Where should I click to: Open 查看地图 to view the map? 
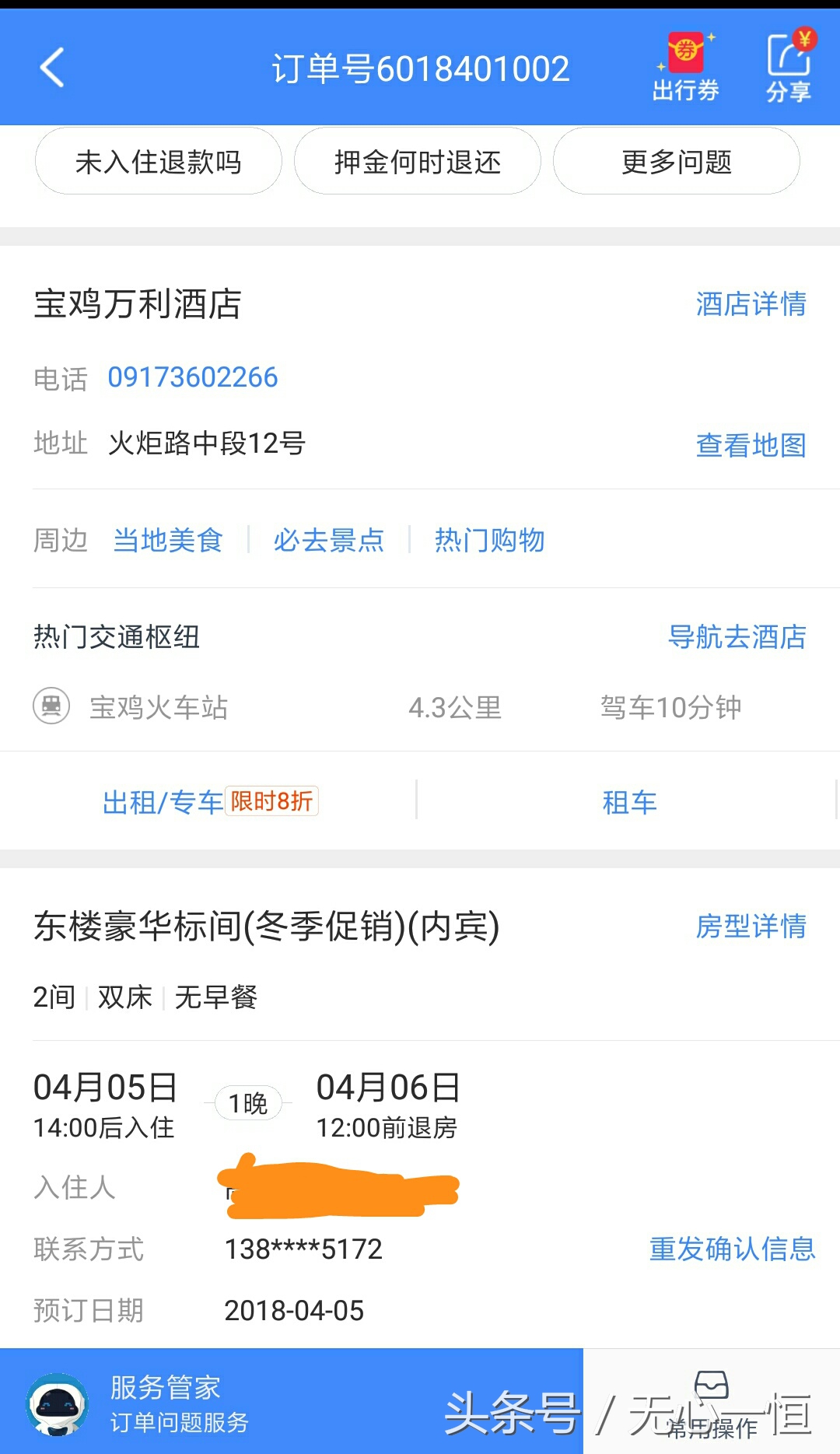pyautogui.click(x=750, y=445)
